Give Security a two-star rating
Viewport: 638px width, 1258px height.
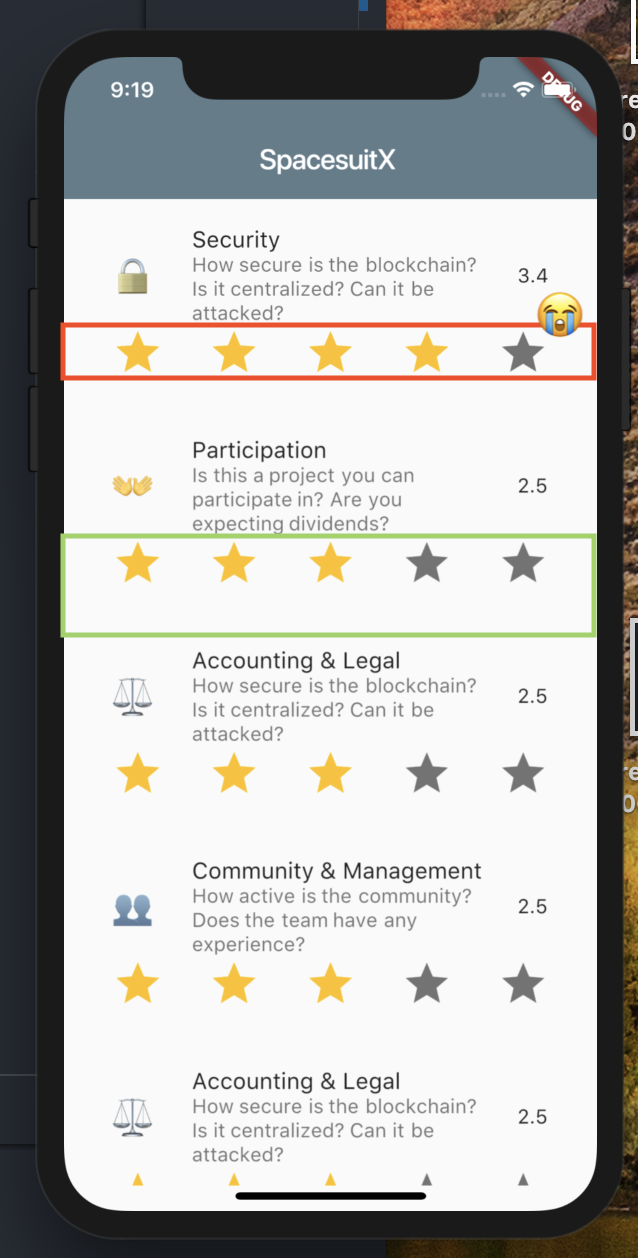tap(234, 354)
